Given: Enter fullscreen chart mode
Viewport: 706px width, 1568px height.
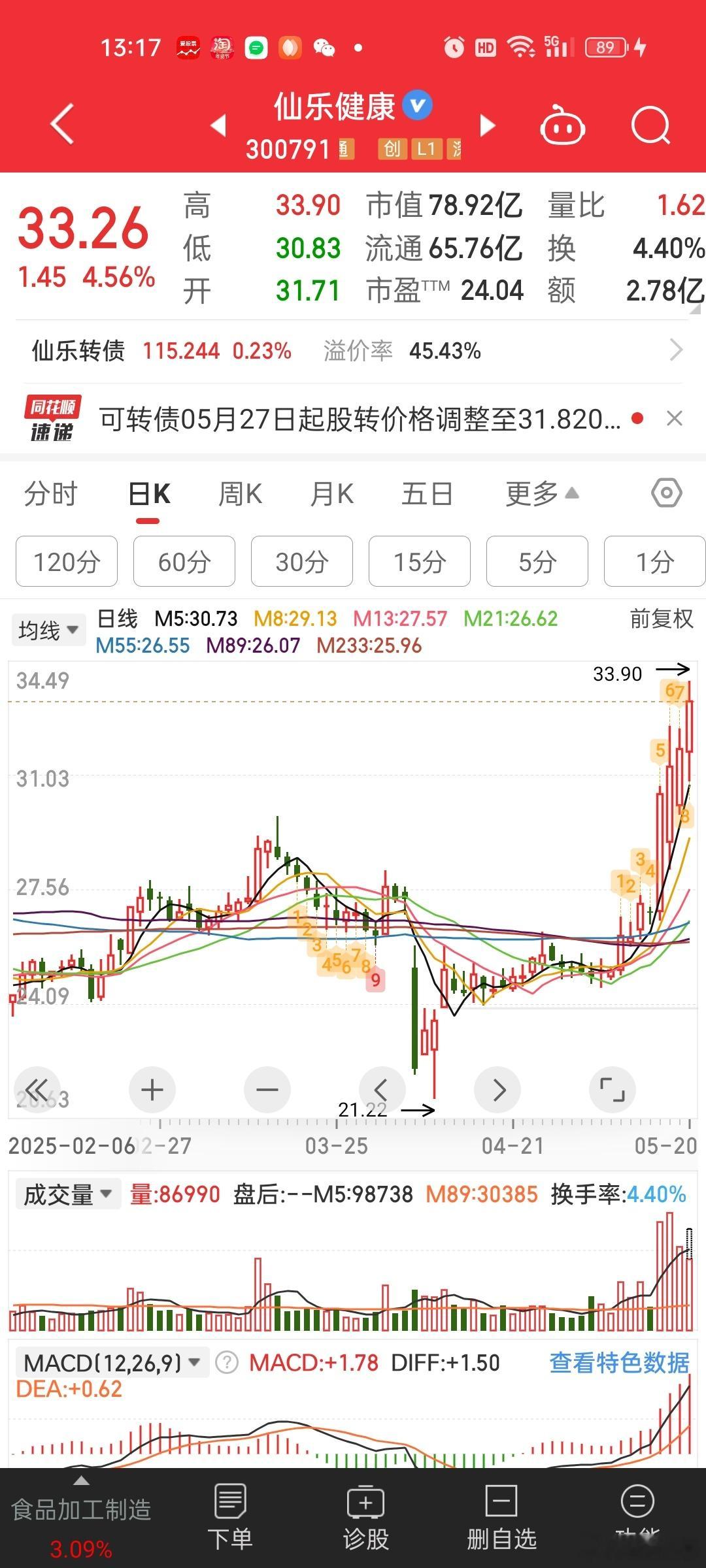Looking at the screenshot, I should [613, 1089].
